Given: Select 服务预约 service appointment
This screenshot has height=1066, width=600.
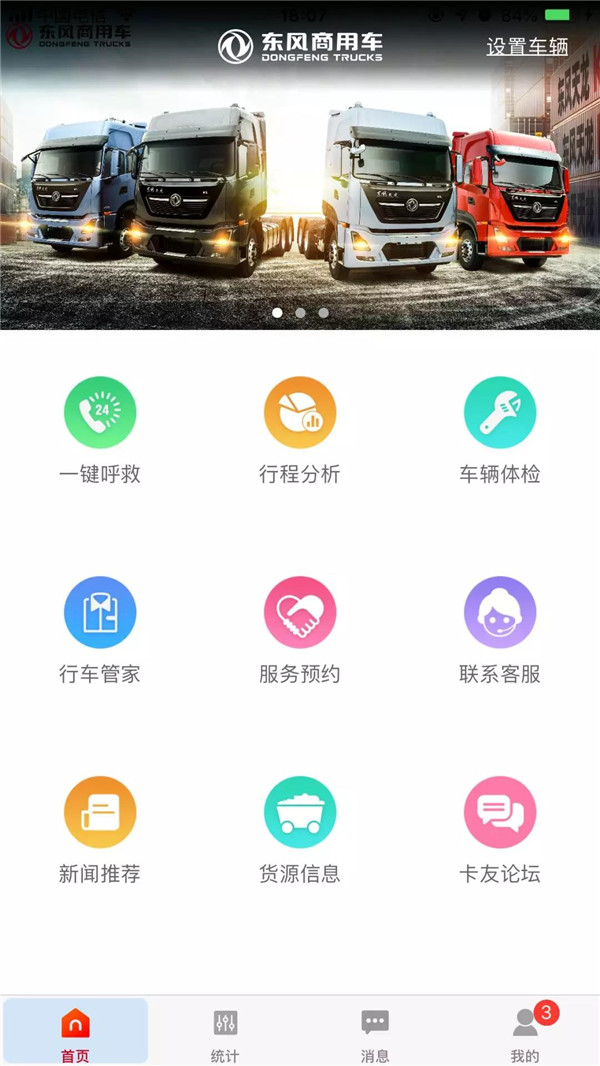Looking at the screenshot, I should coord(300,613).
